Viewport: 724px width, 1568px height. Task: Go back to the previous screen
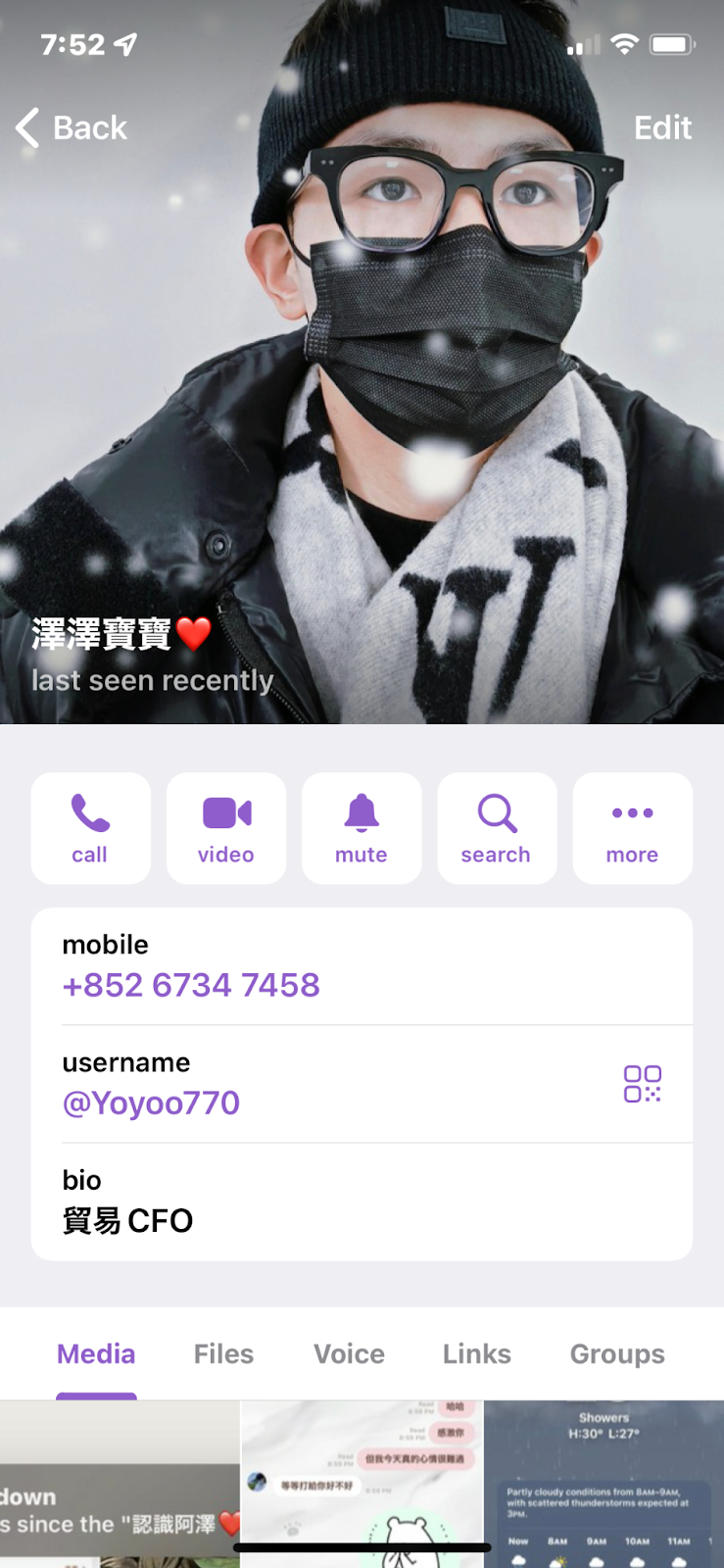click(x=72, y=127)
